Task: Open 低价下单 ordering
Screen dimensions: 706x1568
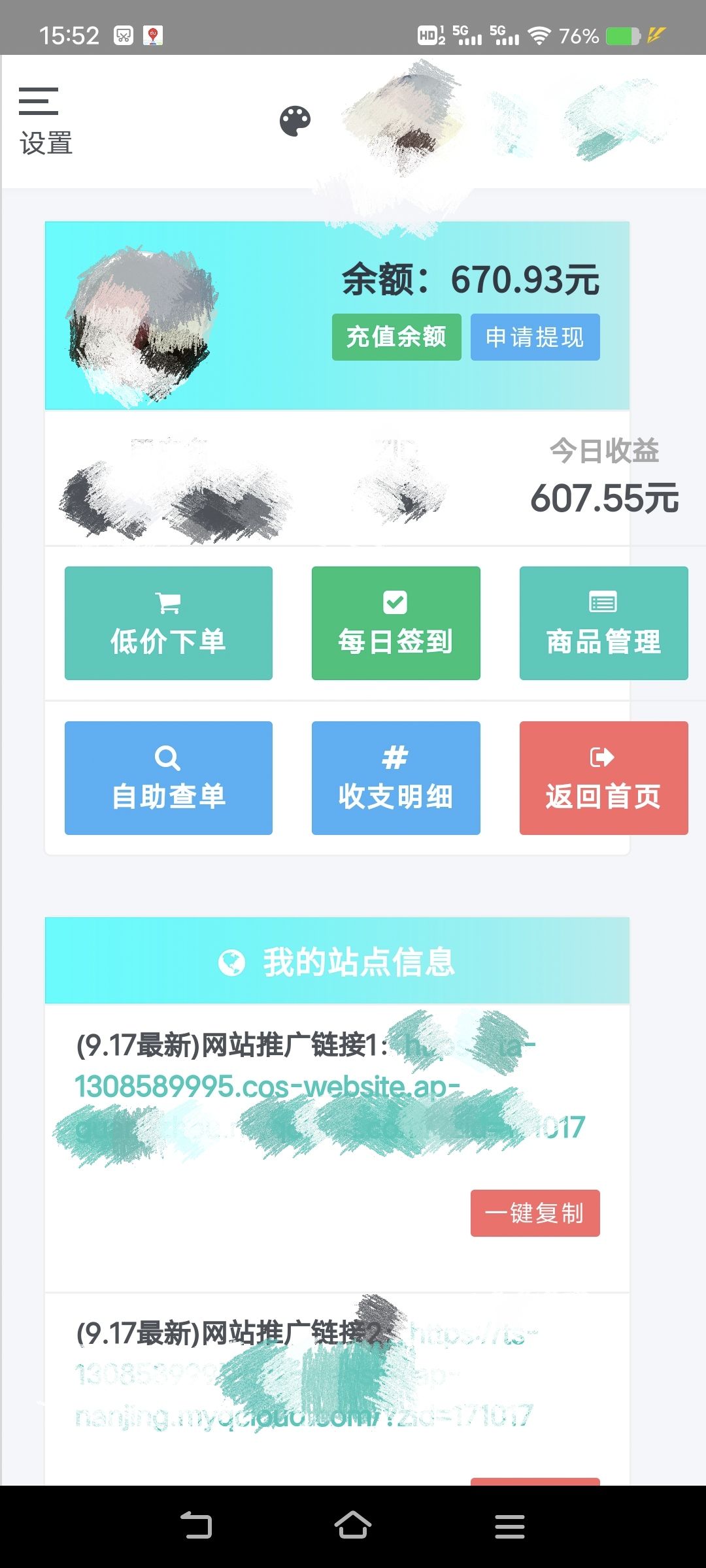Action: coord(169,623)
